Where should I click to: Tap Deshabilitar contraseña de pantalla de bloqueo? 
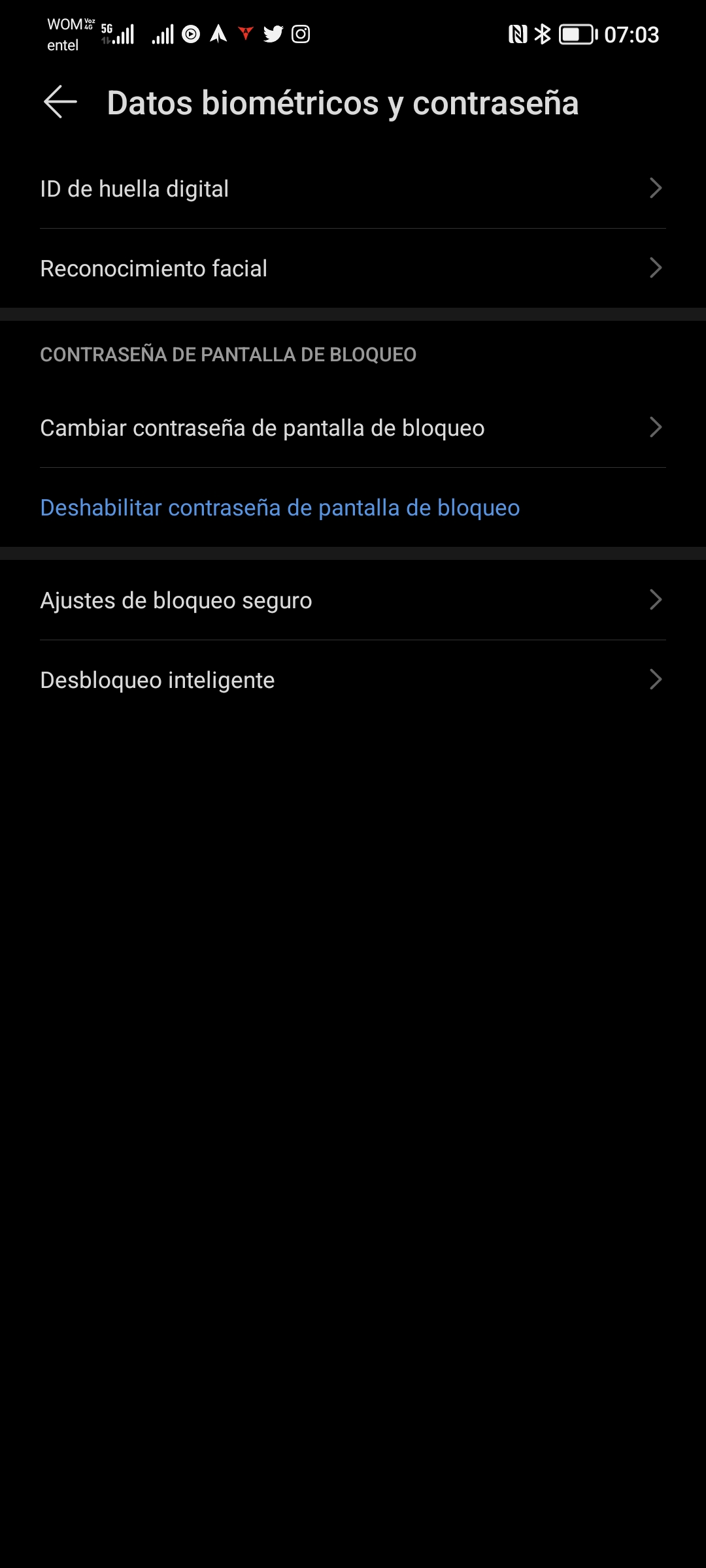(x=280, y=508)
